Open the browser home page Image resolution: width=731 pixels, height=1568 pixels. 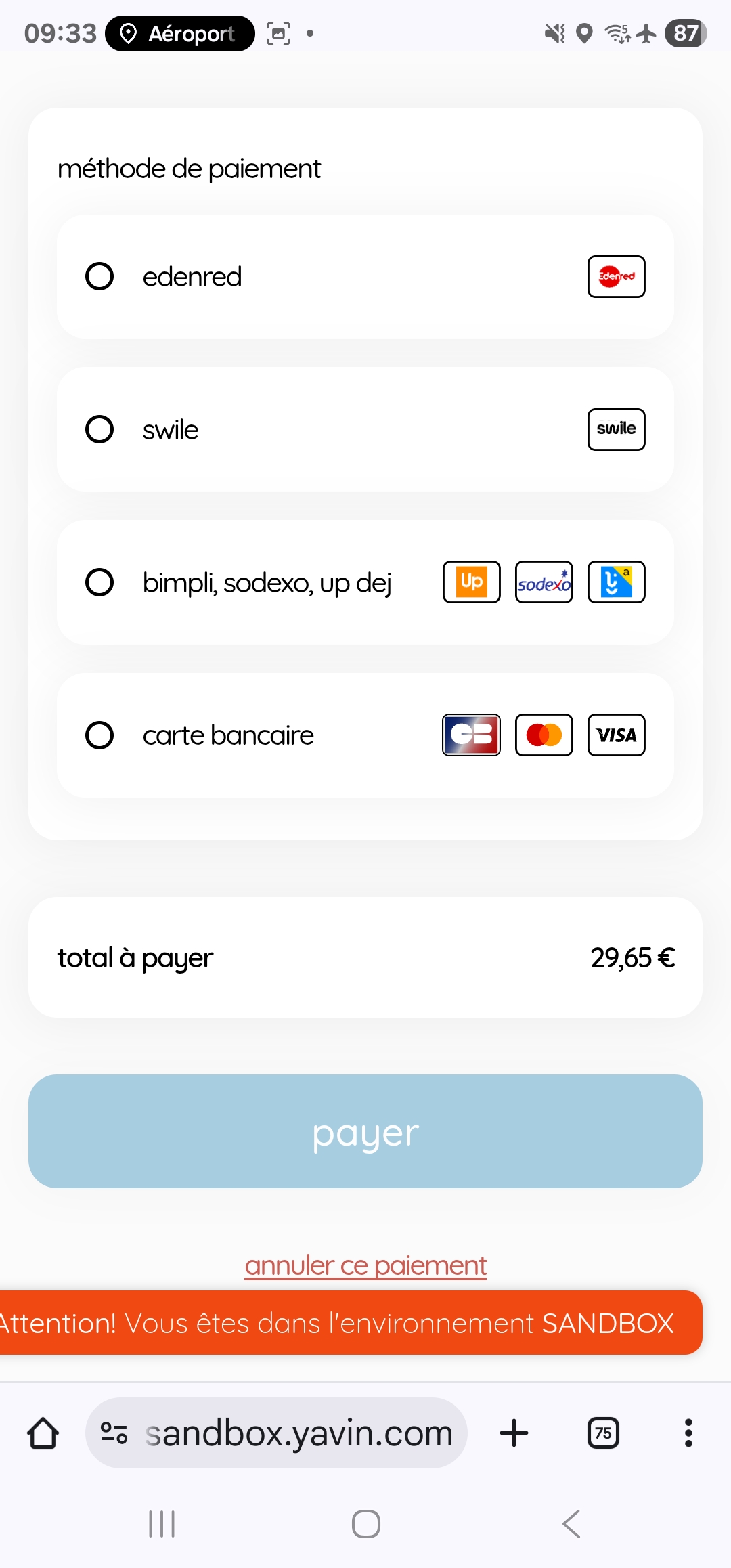[x=43, y=1433]
